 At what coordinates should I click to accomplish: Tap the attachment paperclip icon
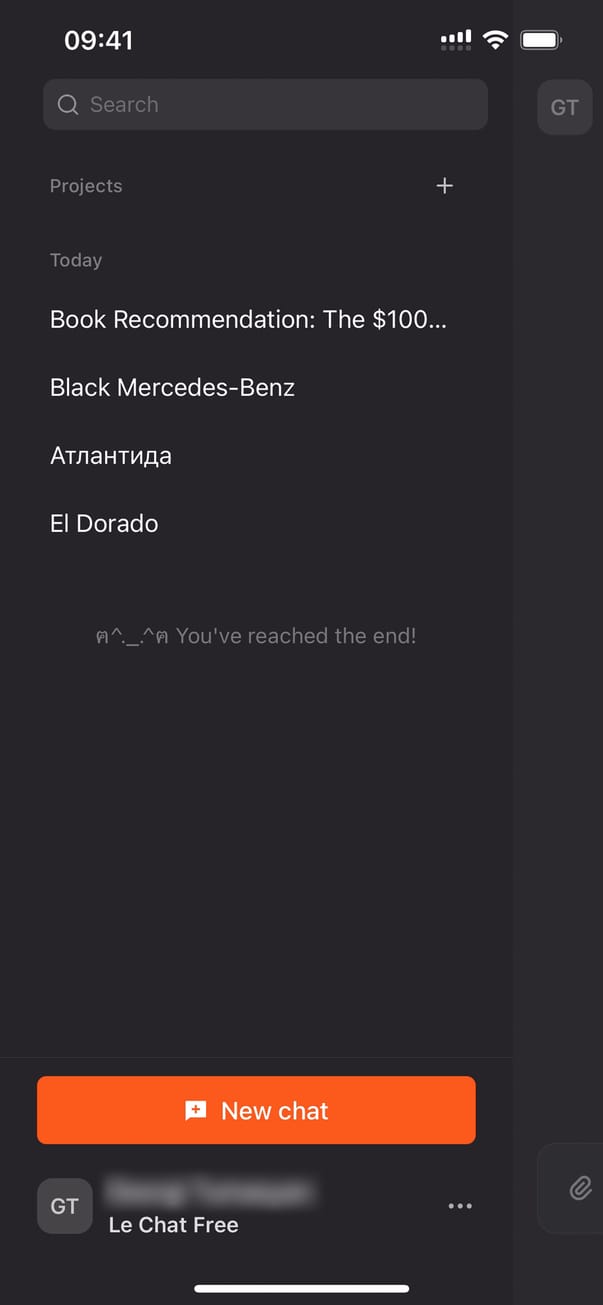point(580,1188)
